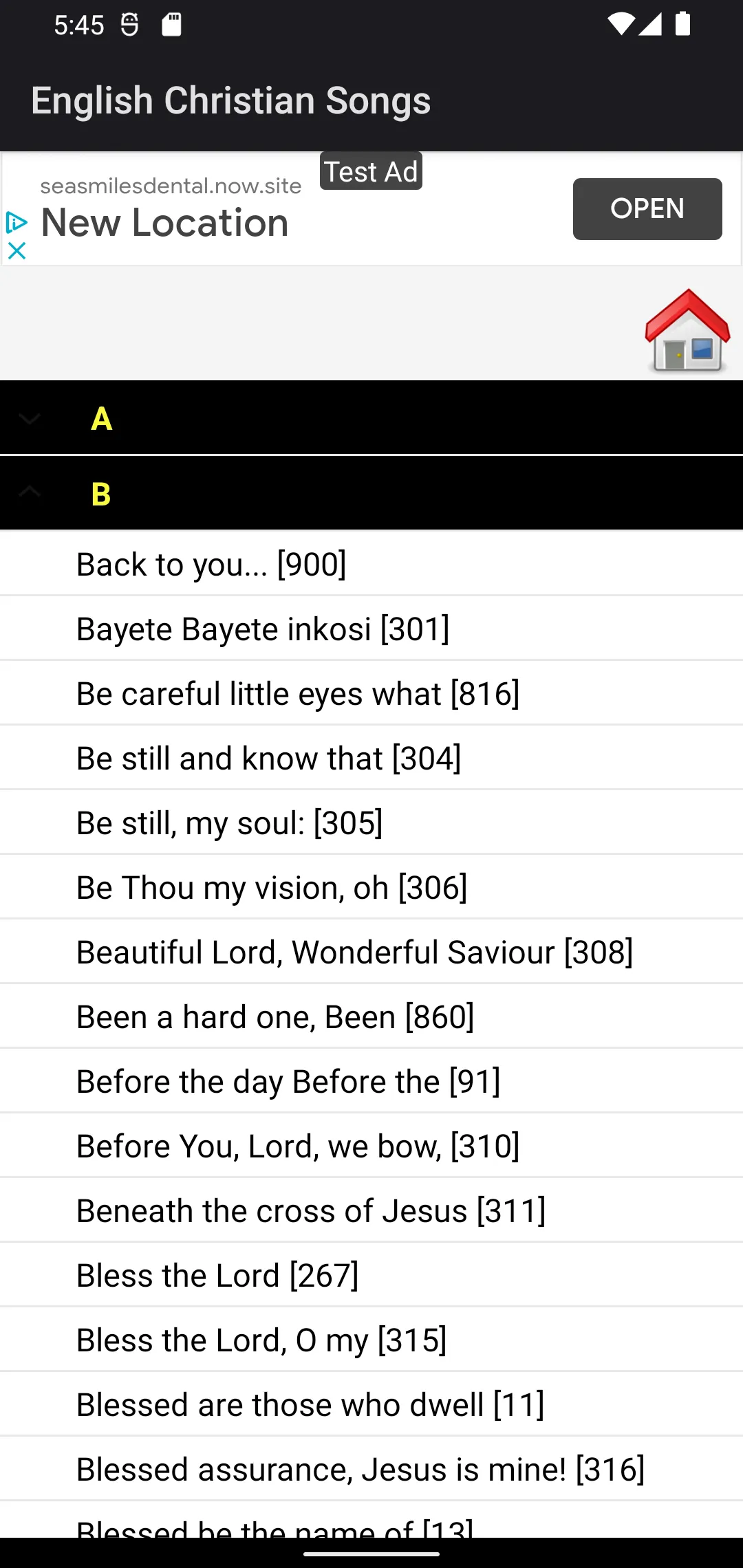Select Blessed are those who dwell [11]
The image size is (743, 1568).
point(371,1404)
